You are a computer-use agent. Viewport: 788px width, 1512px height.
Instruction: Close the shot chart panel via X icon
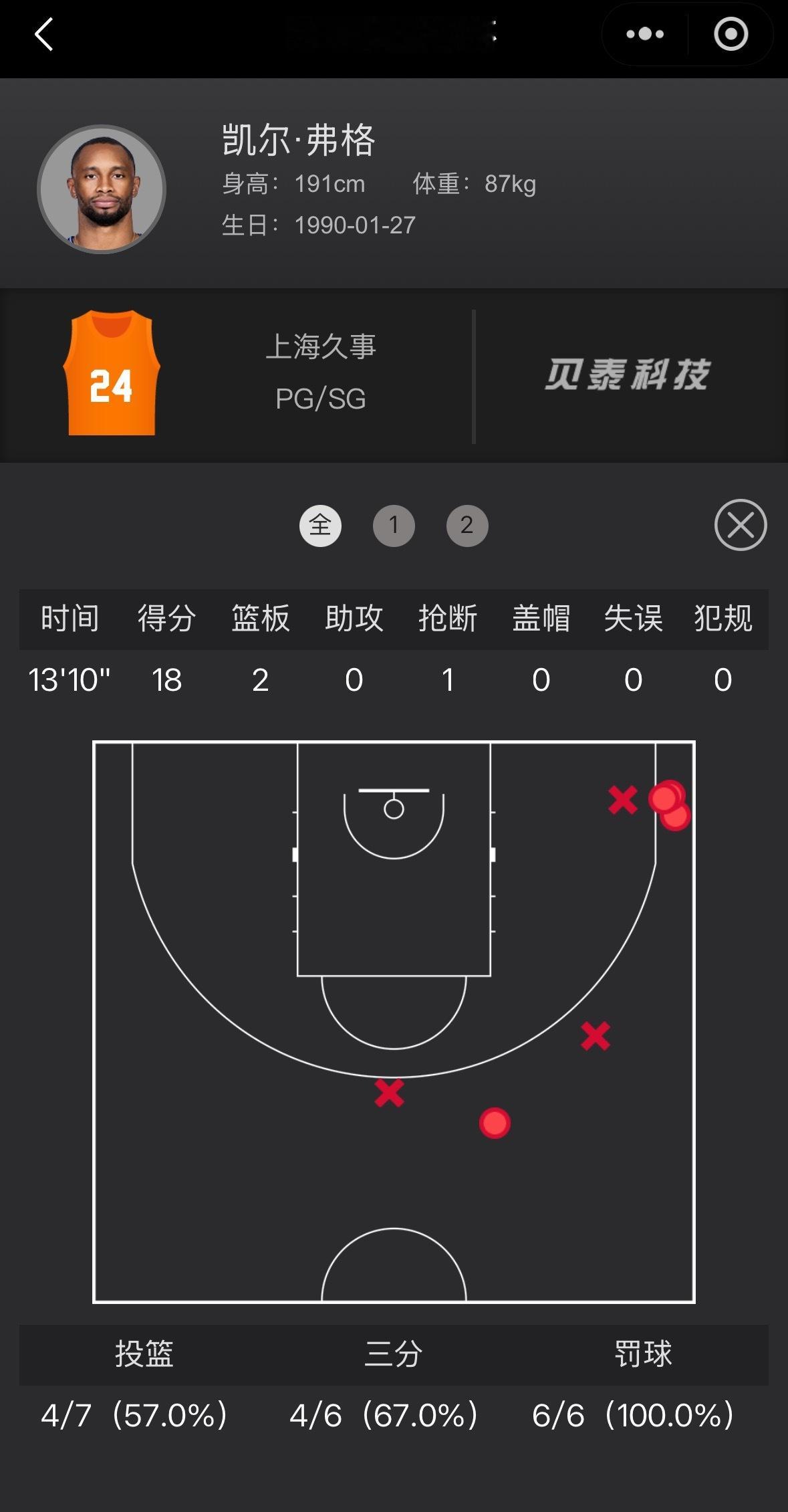[x=741, y=526]
